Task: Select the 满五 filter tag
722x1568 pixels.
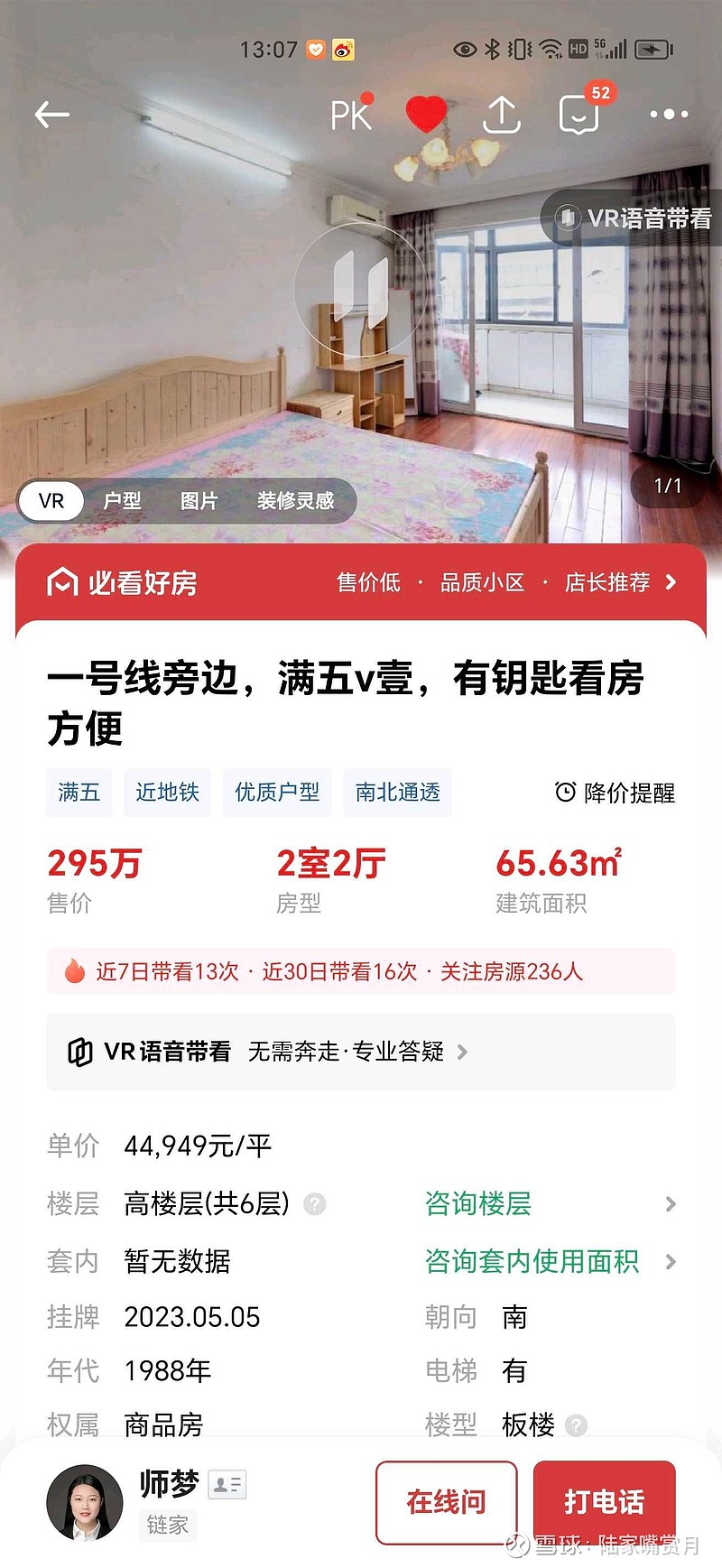Action: (x=79, y=793)
